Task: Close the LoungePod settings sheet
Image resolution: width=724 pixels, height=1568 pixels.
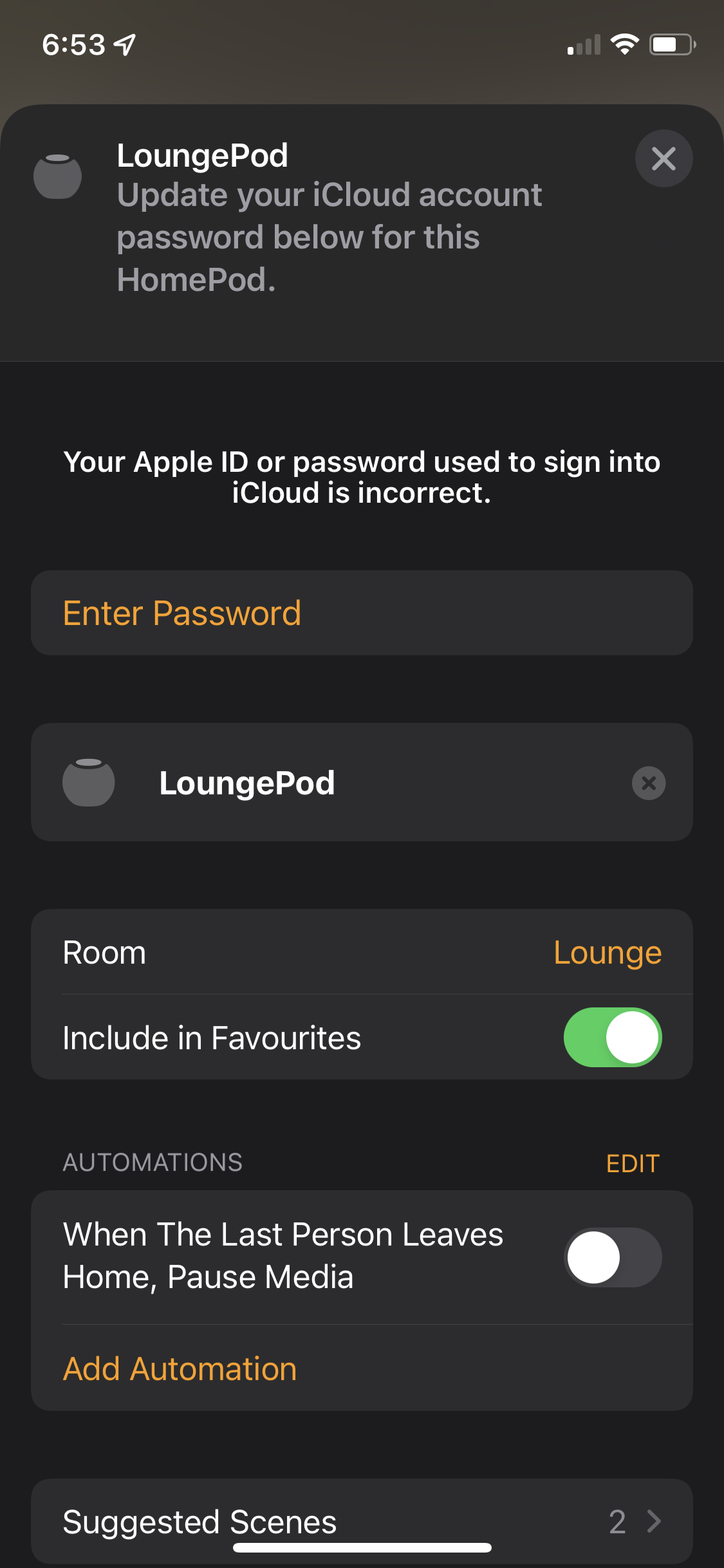Action: pos(664,158)
